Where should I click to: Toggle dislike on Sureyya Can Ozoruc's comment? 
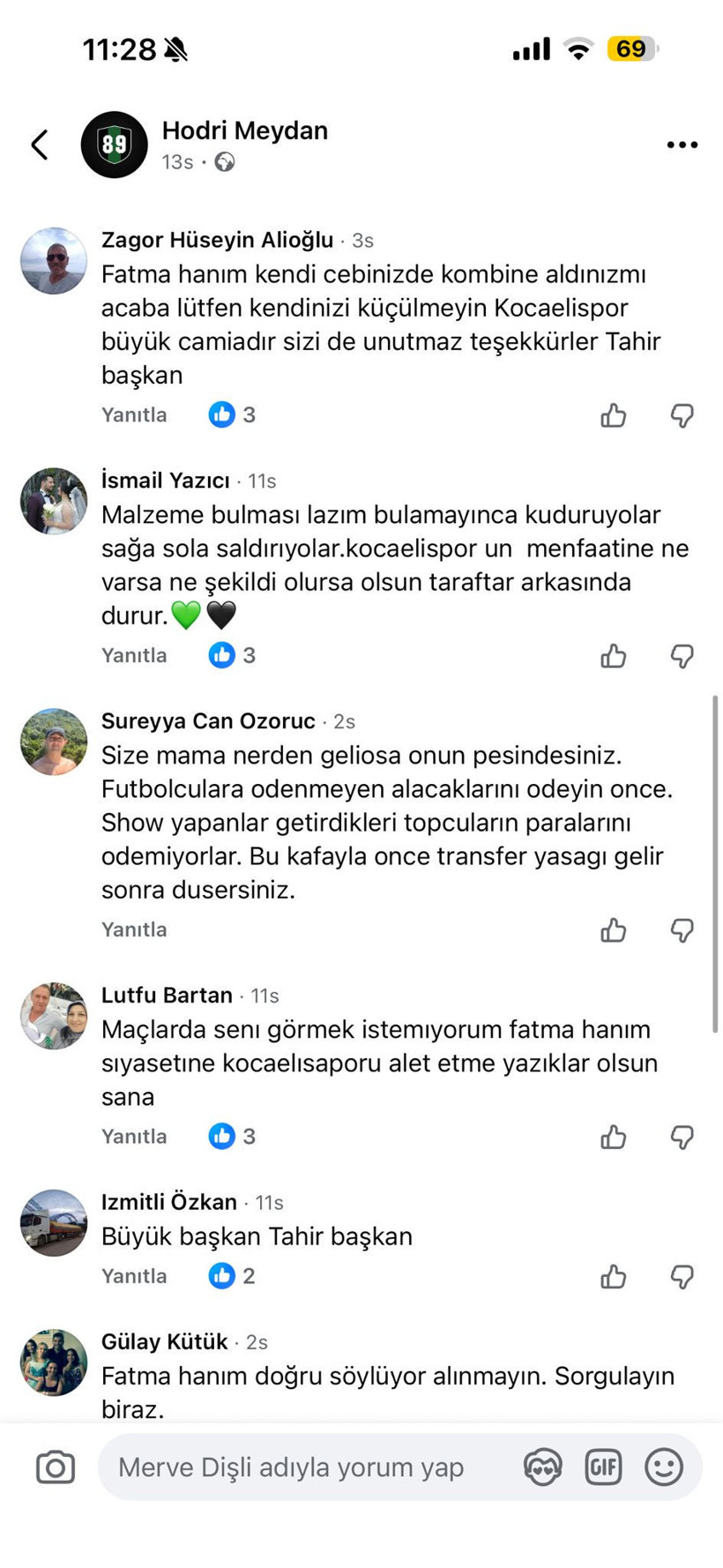tap(682, 930)
